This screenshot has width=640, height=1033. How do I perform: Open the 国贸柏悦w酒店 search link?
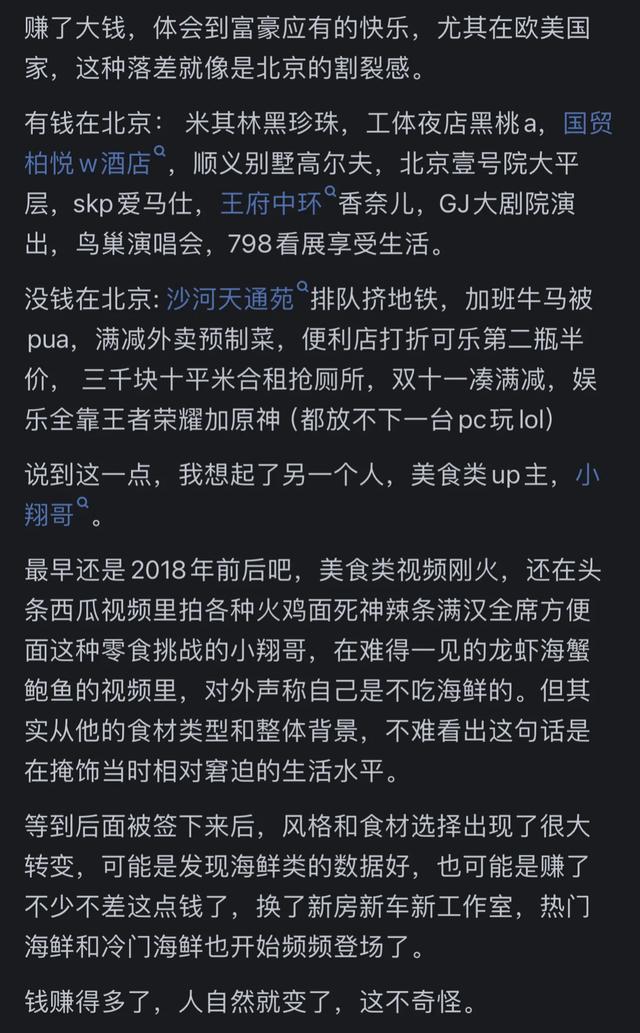(88, 163)
